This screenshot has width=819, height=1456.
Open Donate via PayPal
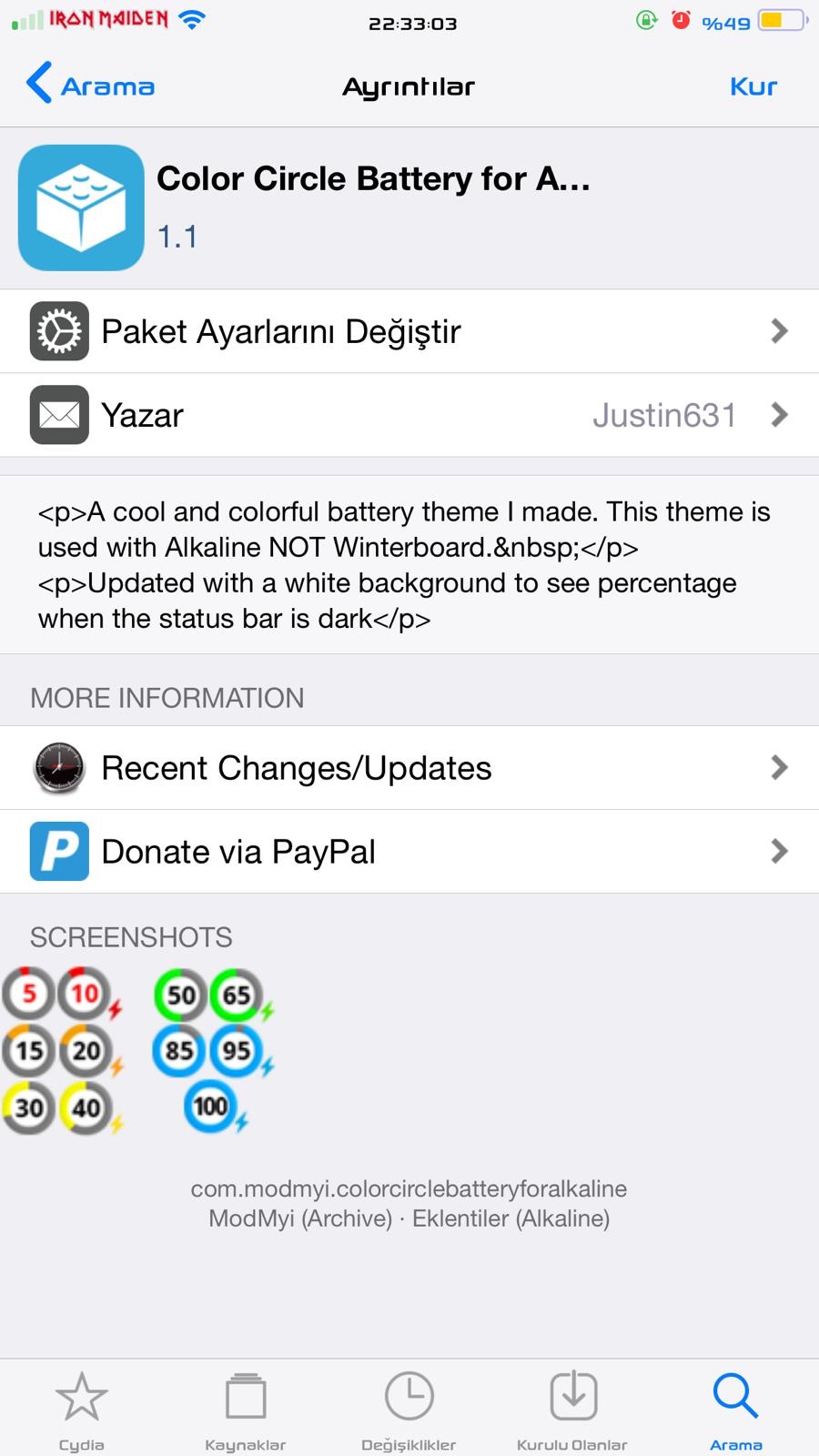409,852
